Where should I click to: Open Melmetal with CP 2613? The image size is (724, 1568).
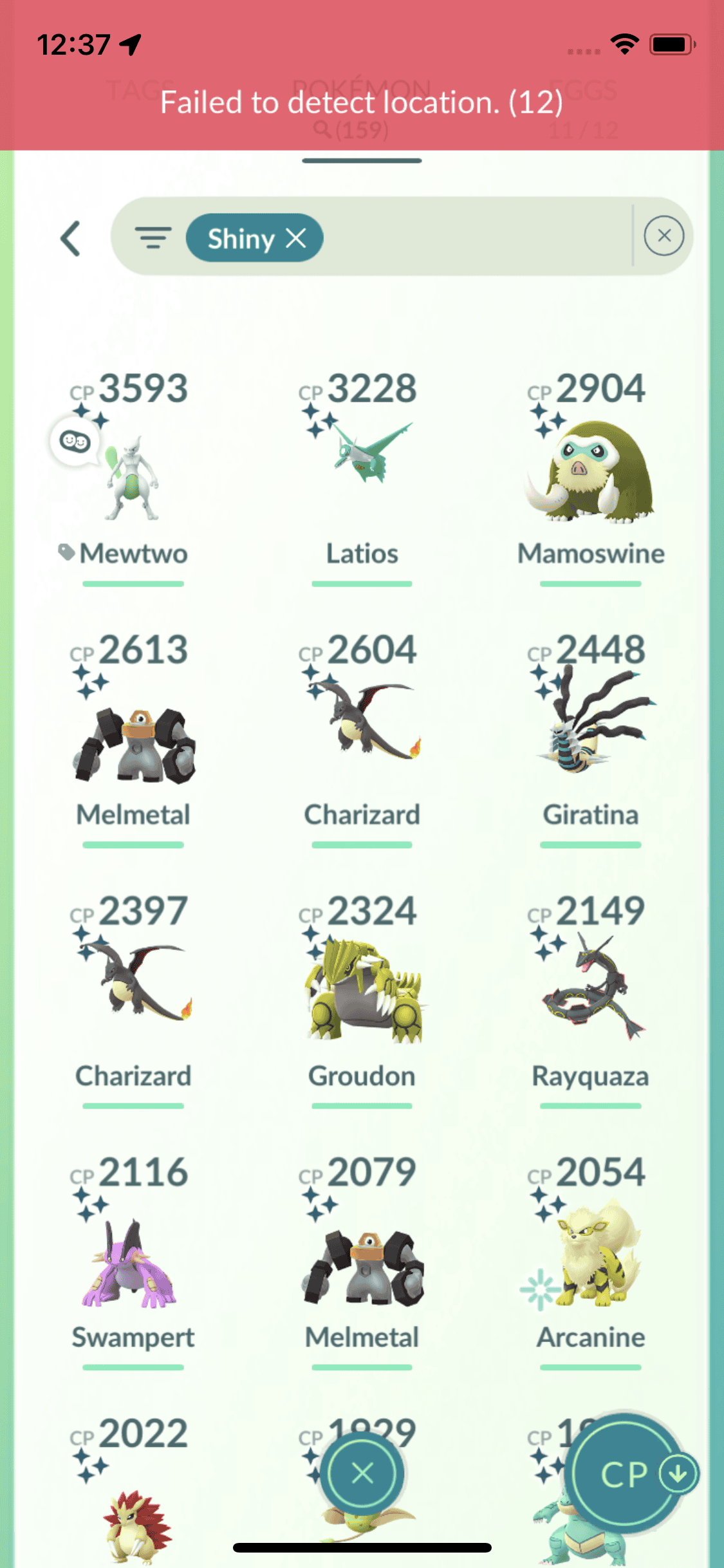point(133,740)
